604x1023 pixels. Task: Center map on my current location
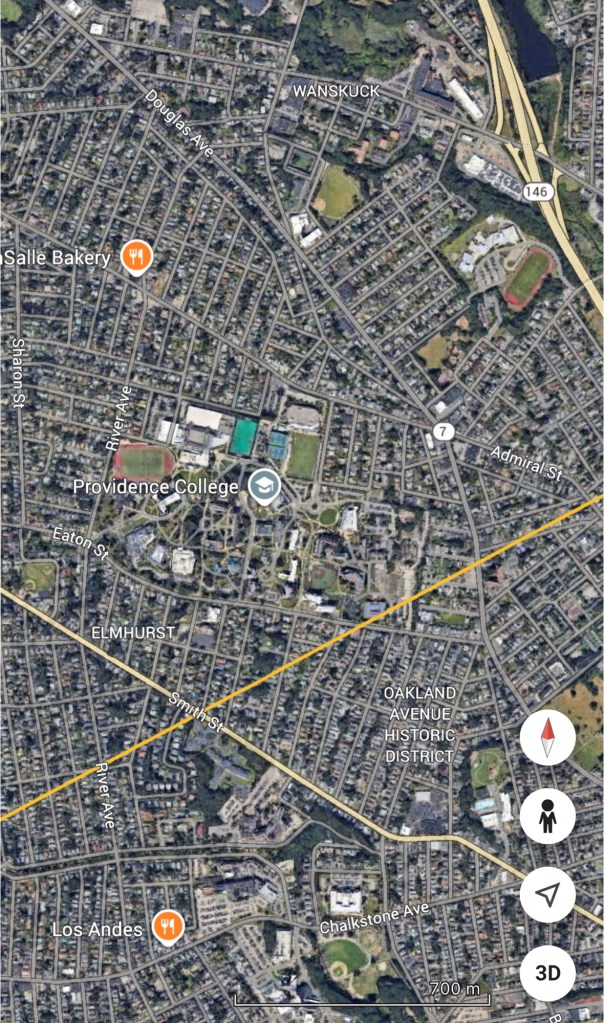tap(547, 895)
